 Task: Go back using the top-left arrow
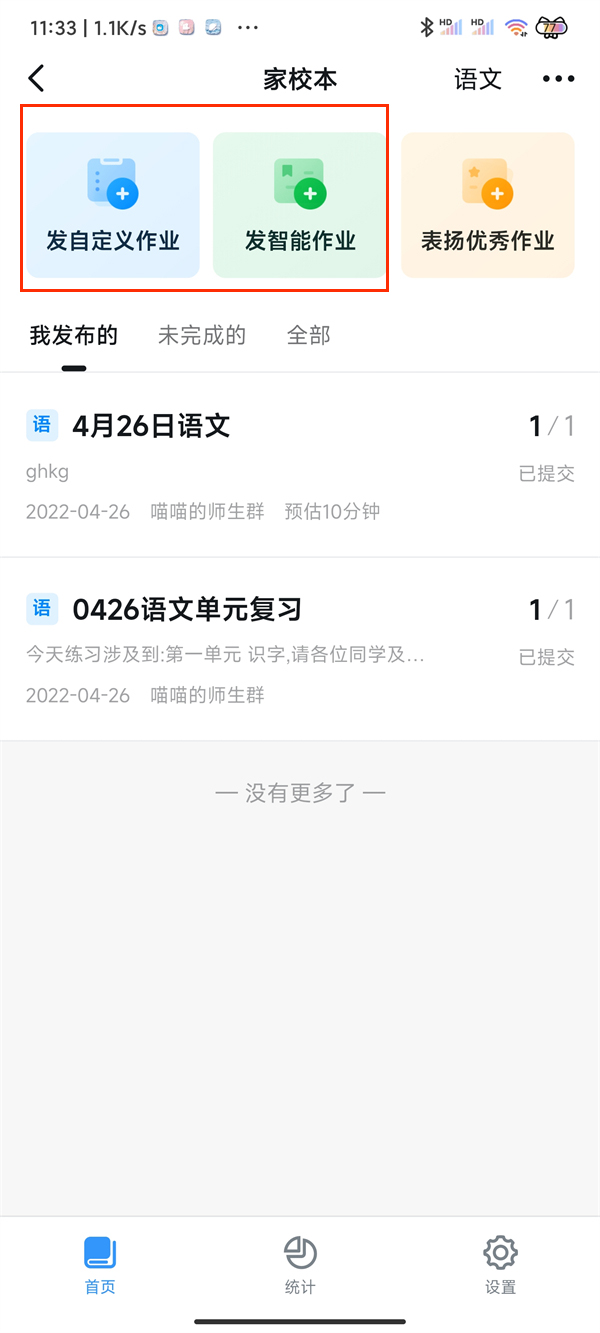coord(37,79)
